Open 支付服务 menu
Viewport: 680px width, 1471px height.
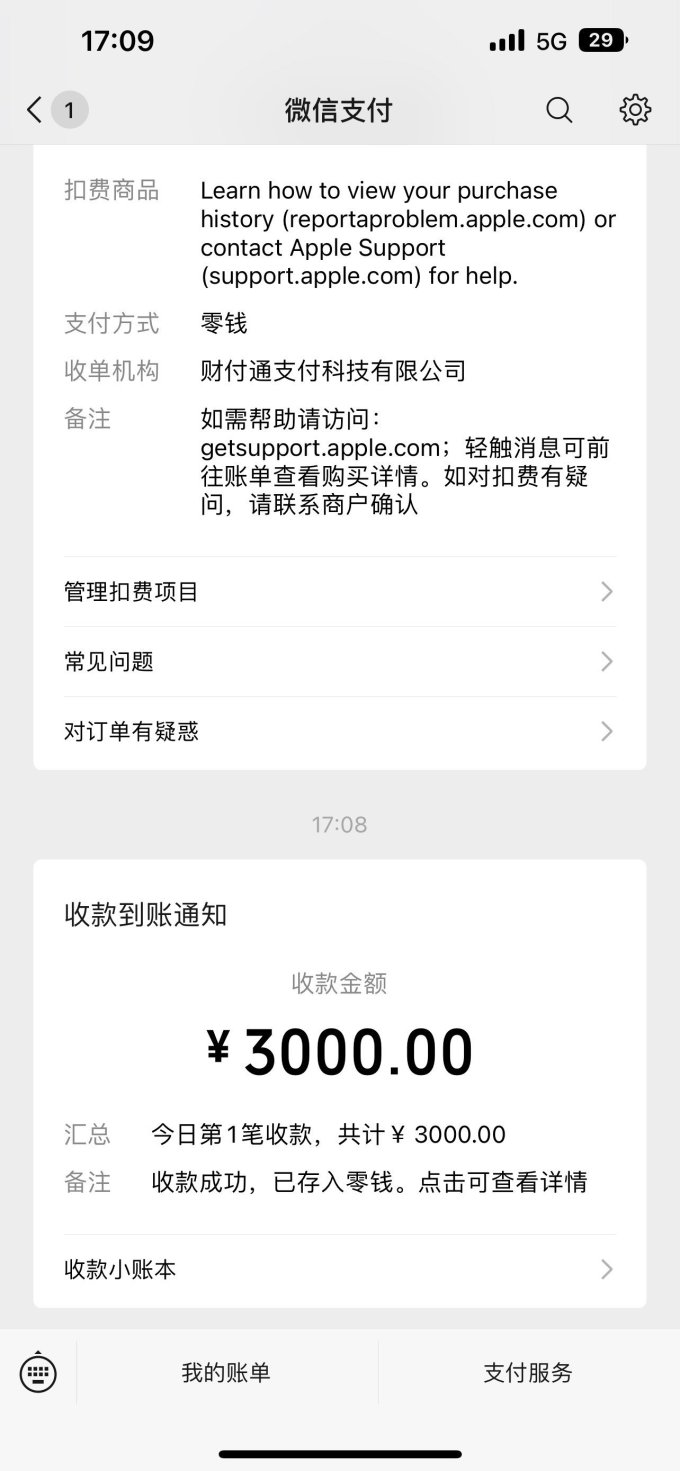[x=528, y=1373]
